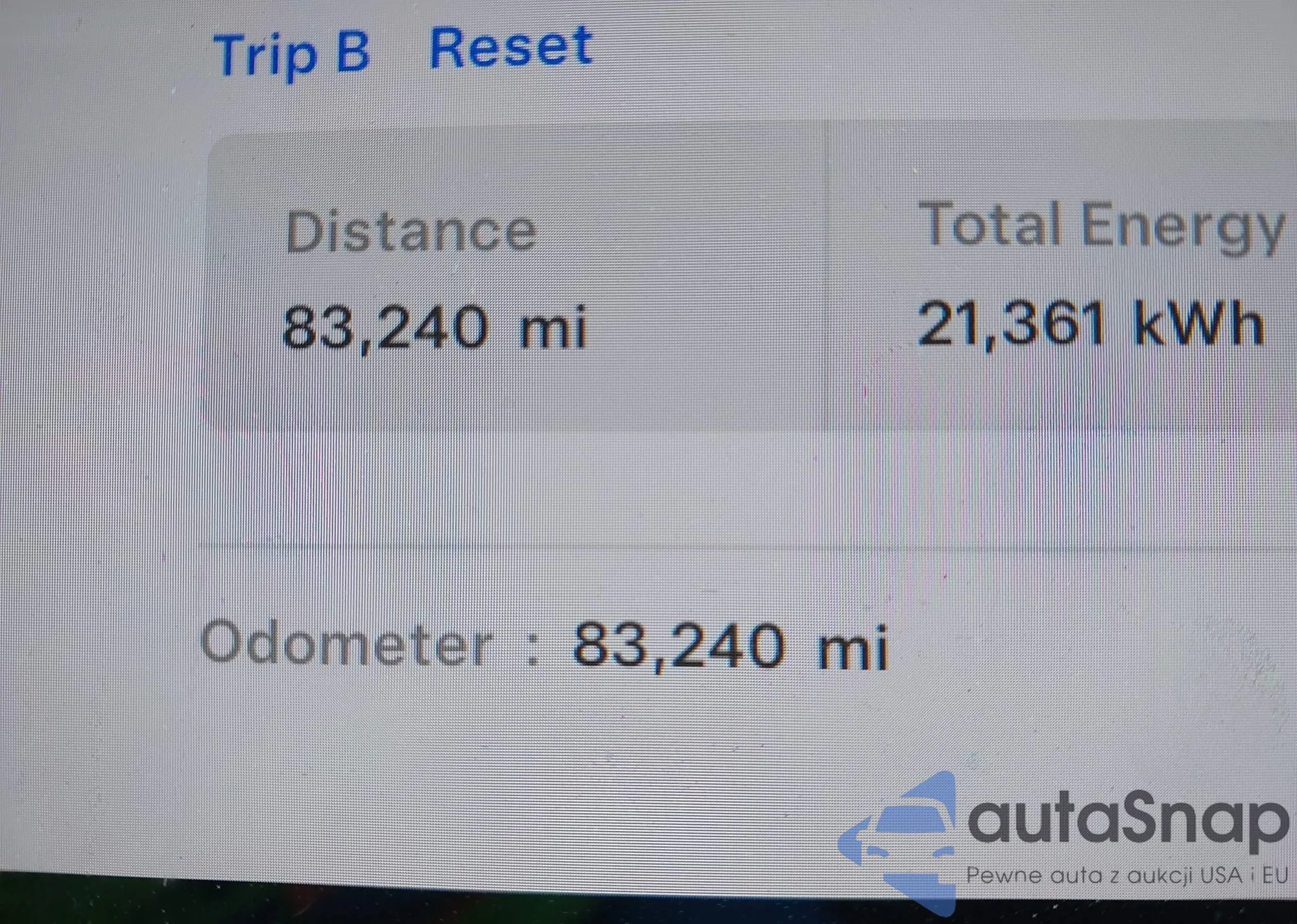The height and width of the screenshot is (924, 1297).
Task: Tap the Trip B label
Action: [x=291, y=53]
